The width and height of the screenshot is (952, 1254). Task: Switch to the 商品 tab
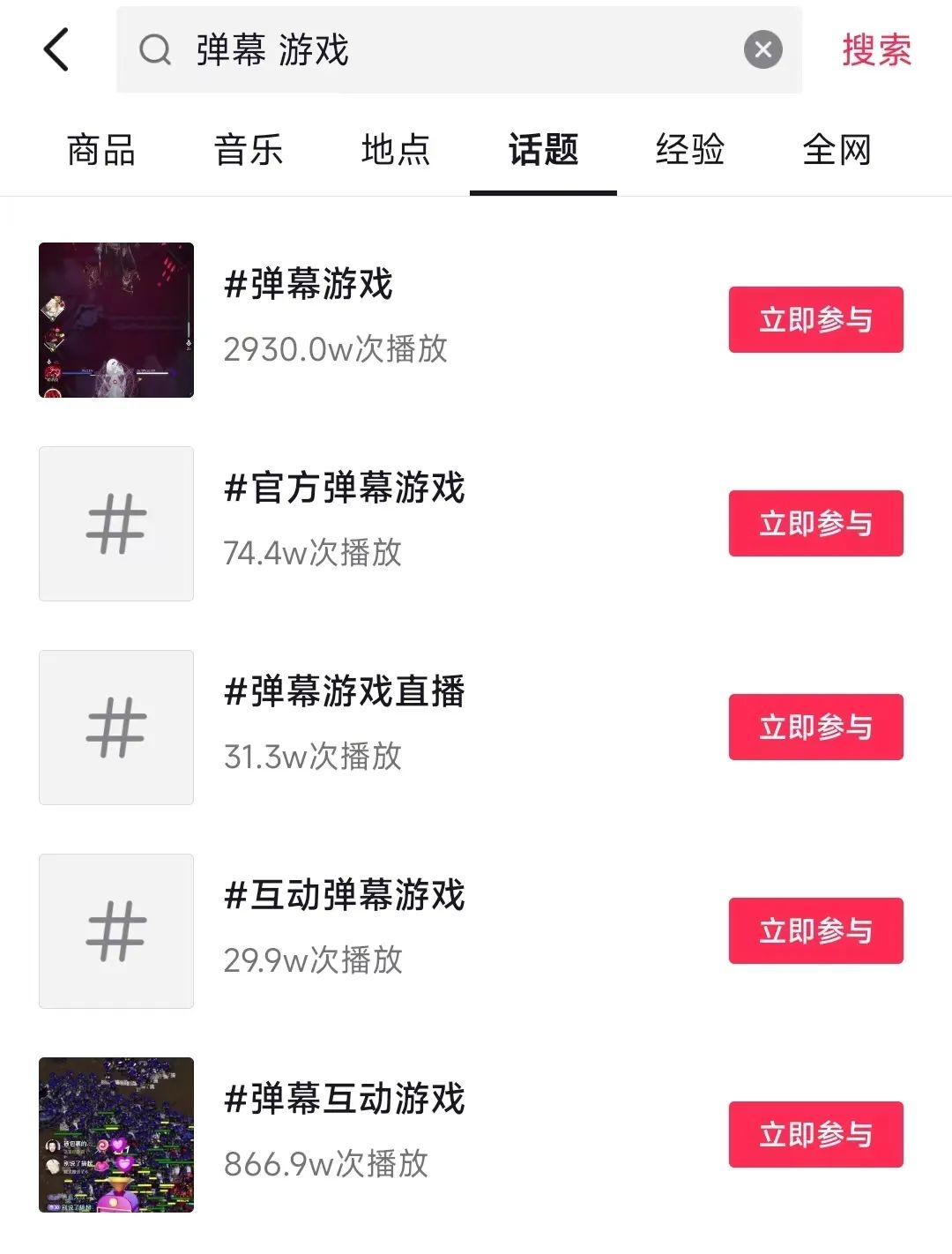pyautogui.click(x=99, y=151)
